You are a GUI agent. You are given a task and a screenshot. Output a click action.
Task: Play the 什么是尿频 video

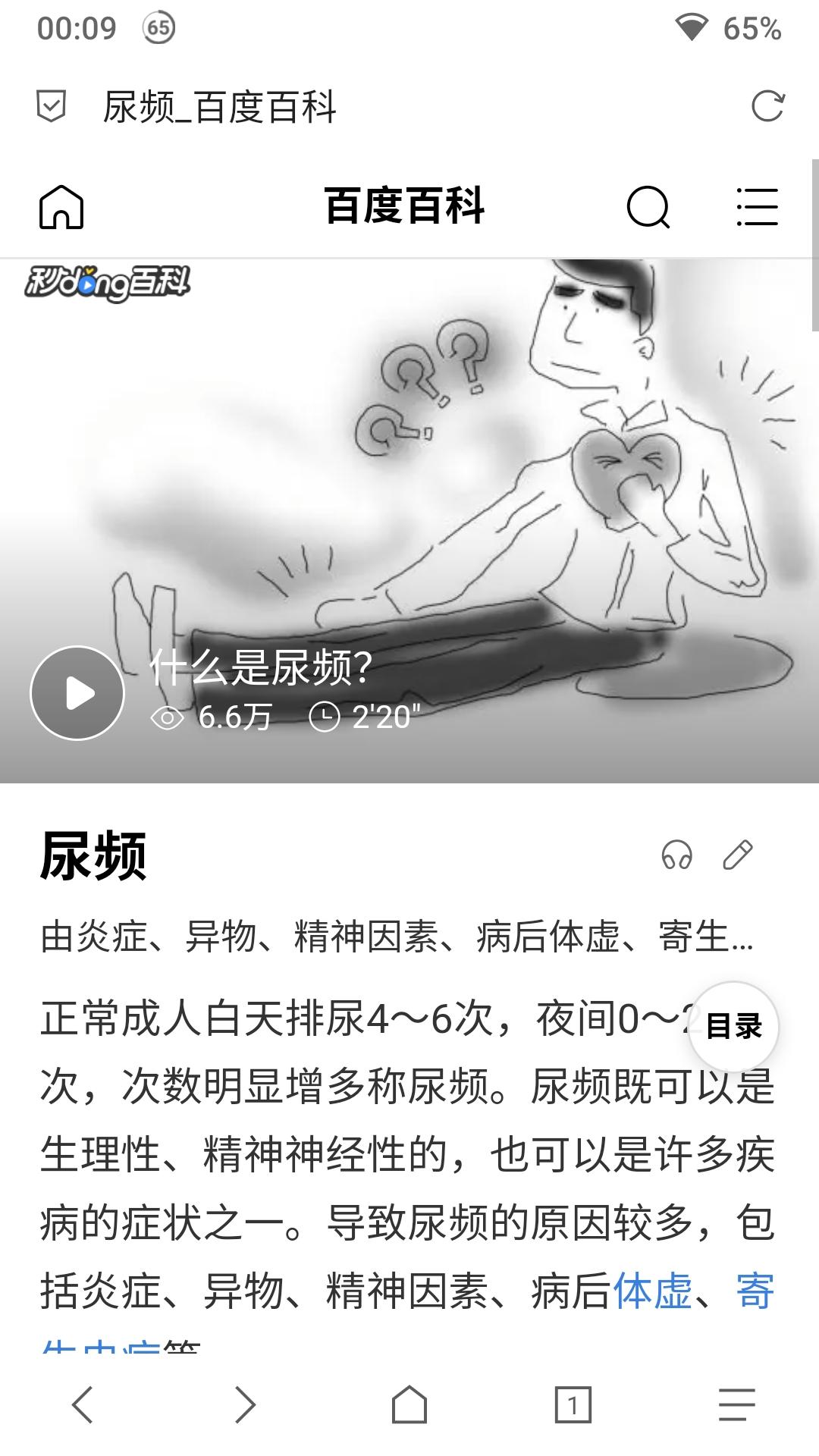(x=77, y=692)
